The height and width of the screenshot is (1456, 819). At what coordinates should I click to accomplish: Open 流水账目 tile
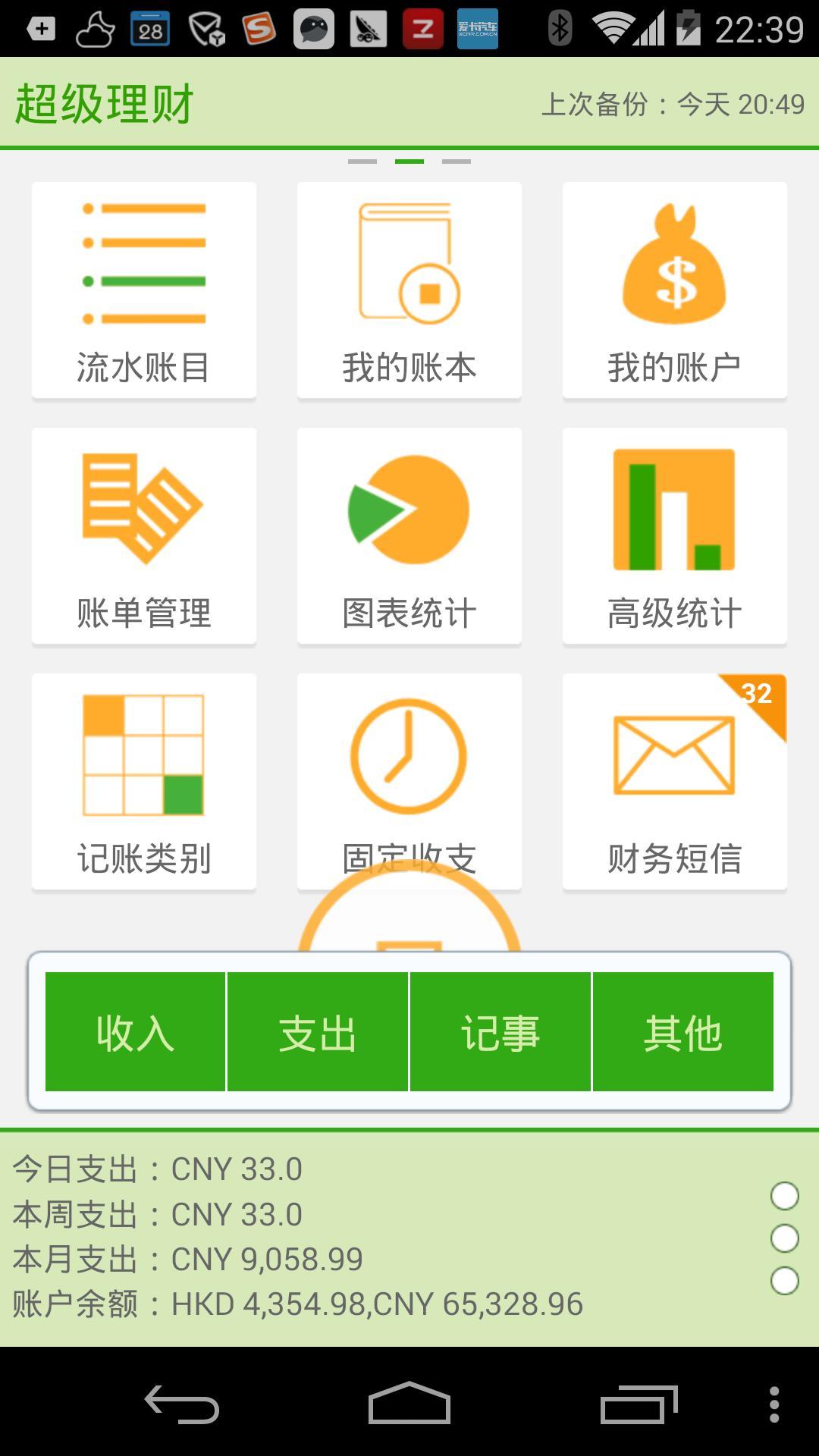[x=144, y=290]
